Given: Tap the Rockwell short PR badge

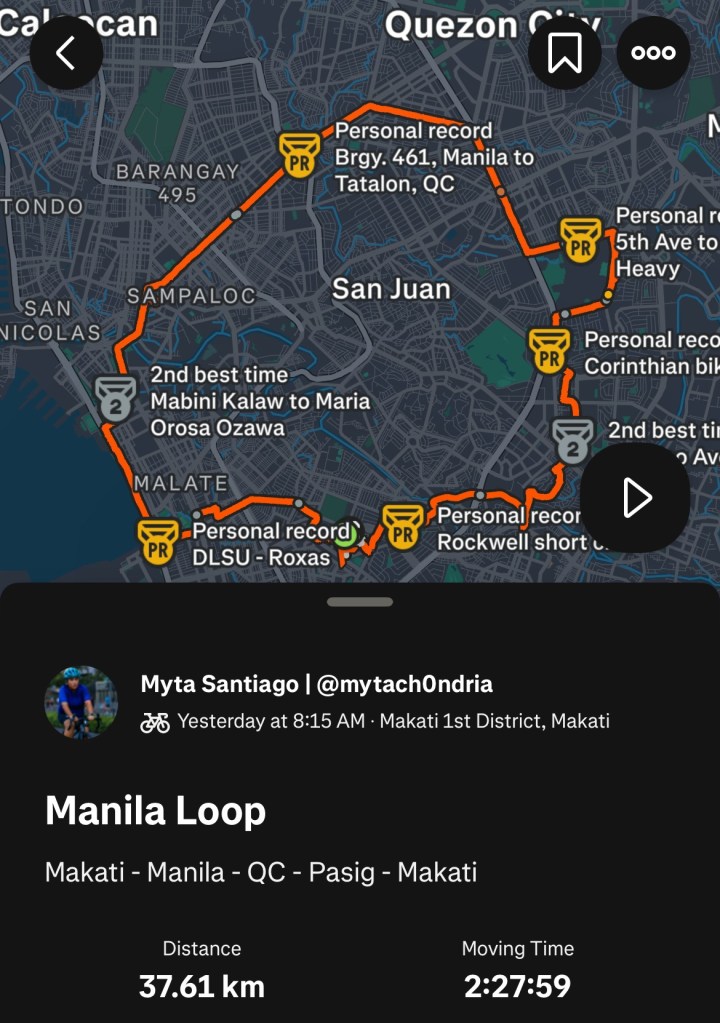Looking at the screenshot, I should 403,526.
